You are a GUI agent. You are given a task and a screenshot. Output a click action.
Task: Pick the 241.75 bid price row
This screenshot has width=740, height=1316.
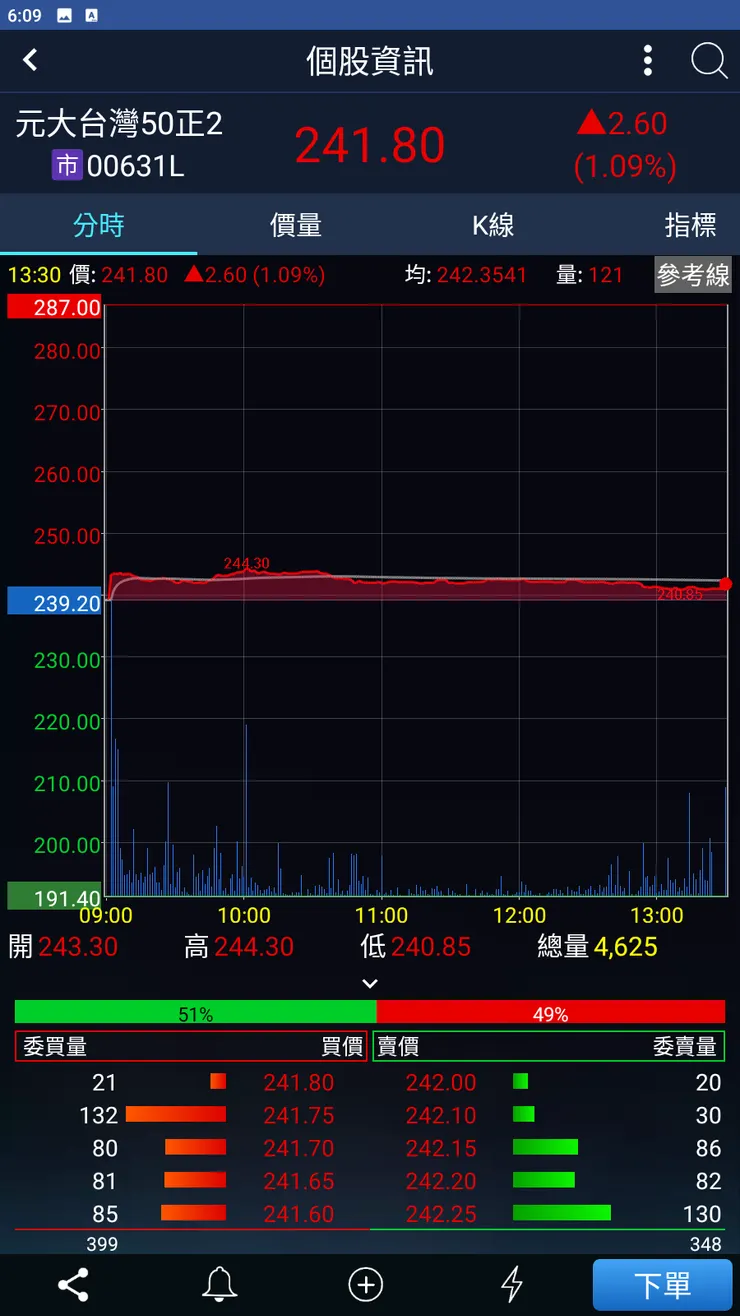tap(298, 1115)
